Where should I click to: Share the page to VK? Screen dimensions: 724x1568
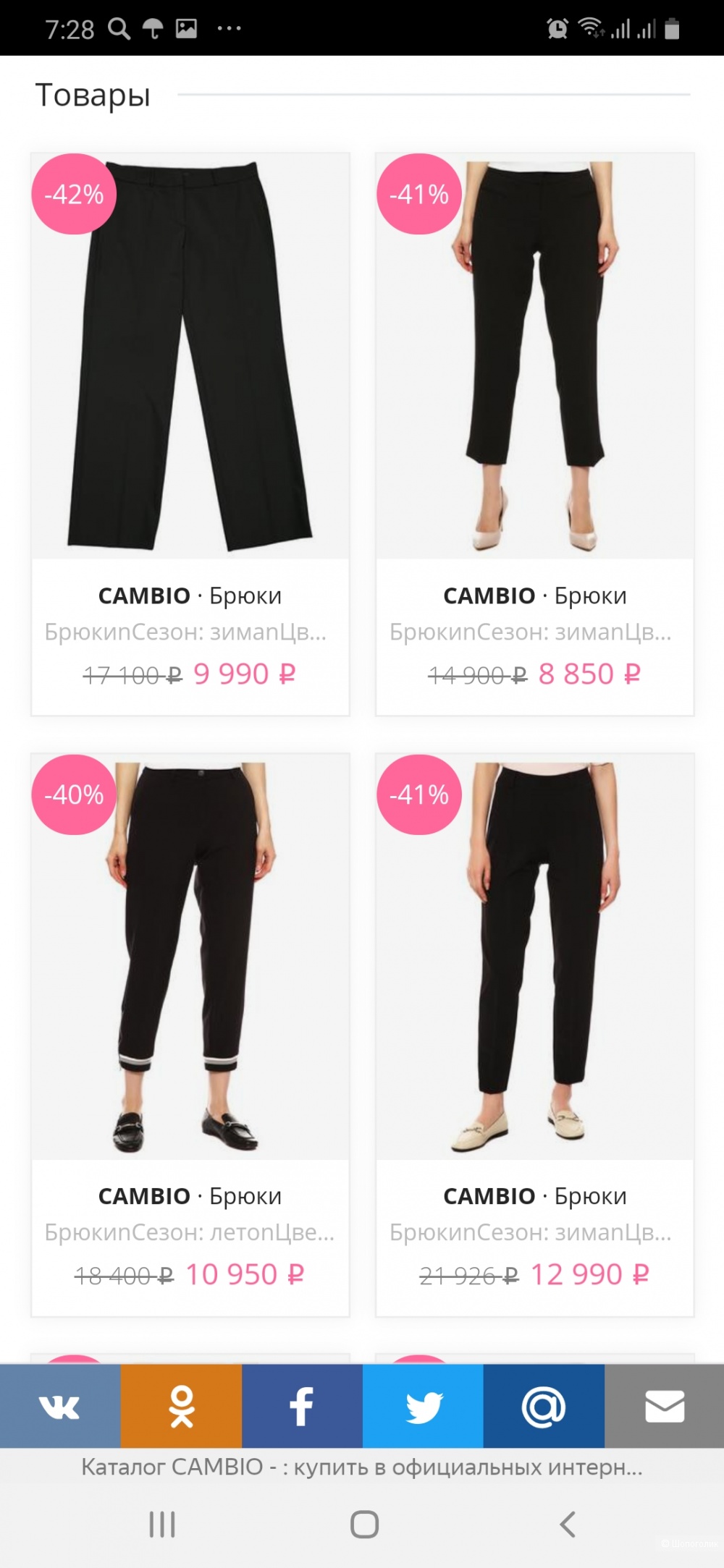click(x=60, y=1407)
